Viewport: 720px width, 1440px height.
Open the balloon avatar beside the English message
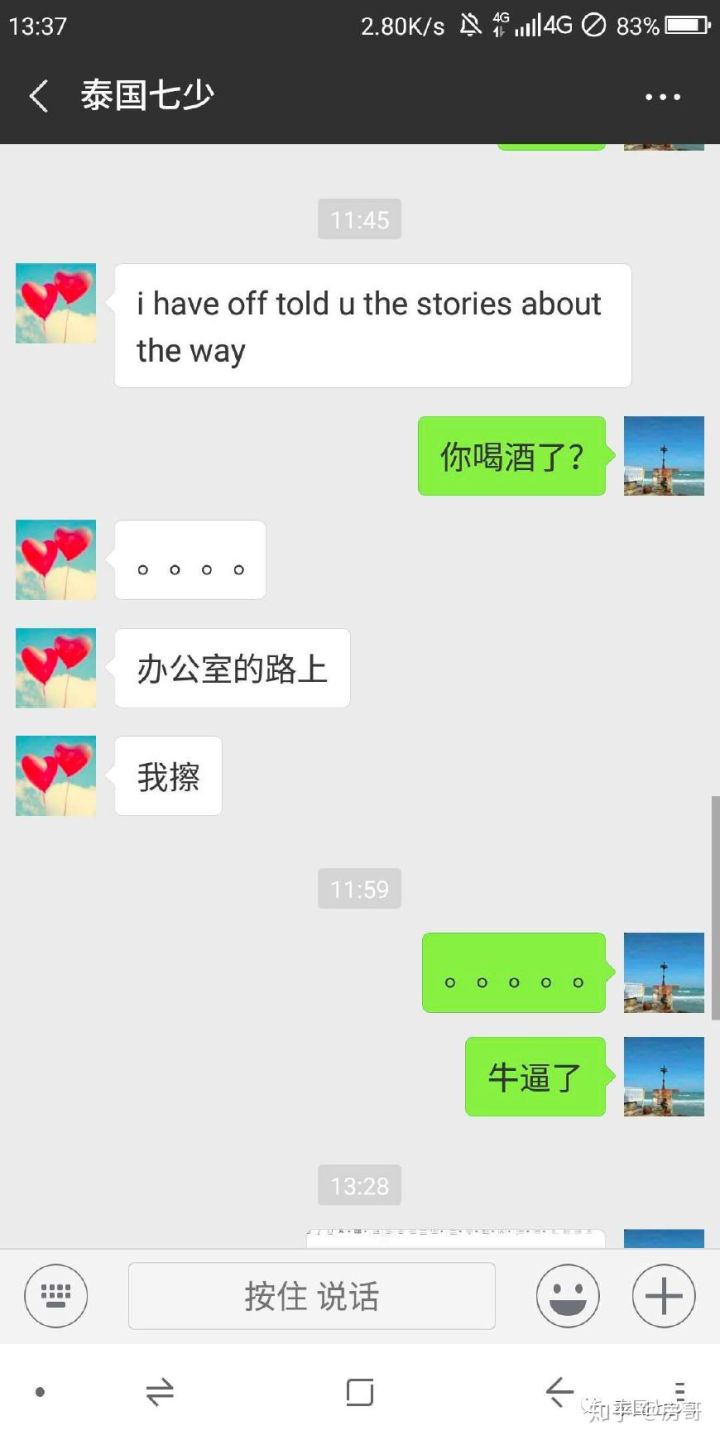[56, 304]
